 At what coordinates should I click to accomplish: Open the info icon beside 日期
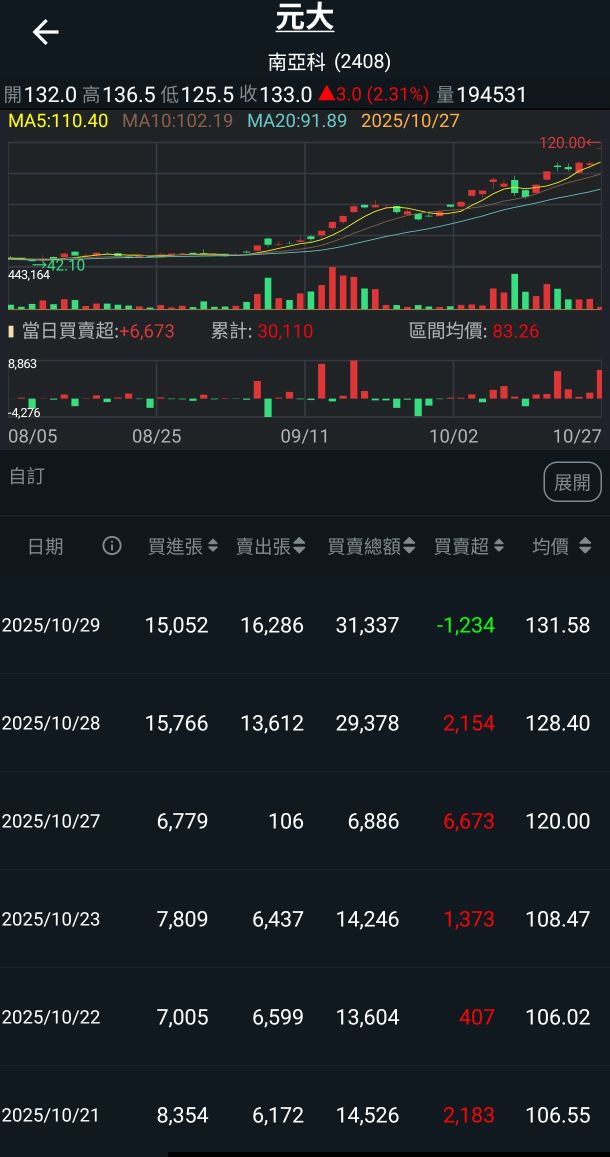tap(112, 545)
